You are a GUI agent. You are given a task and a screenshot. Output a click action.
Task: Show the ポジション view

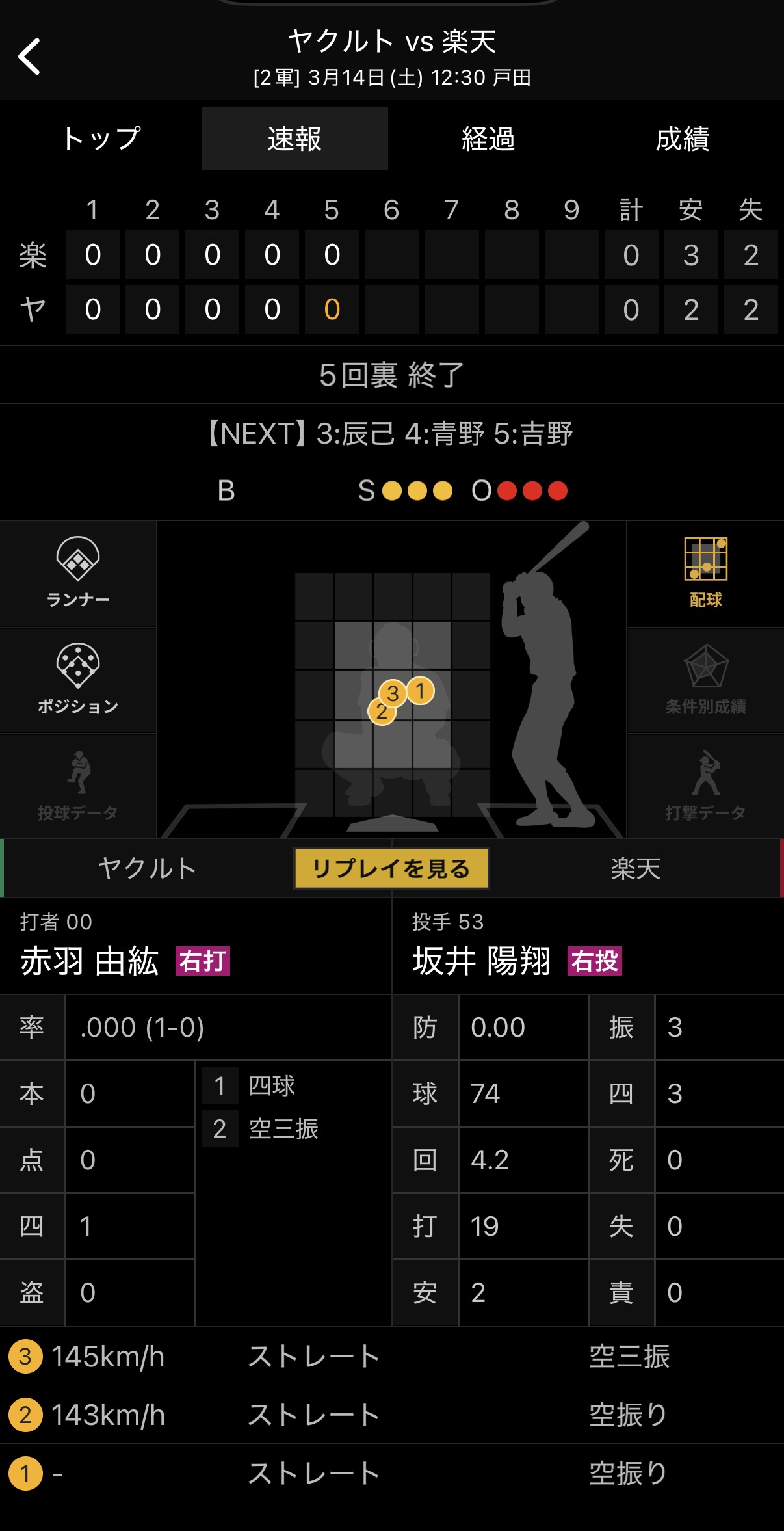[x=78, y=679]
